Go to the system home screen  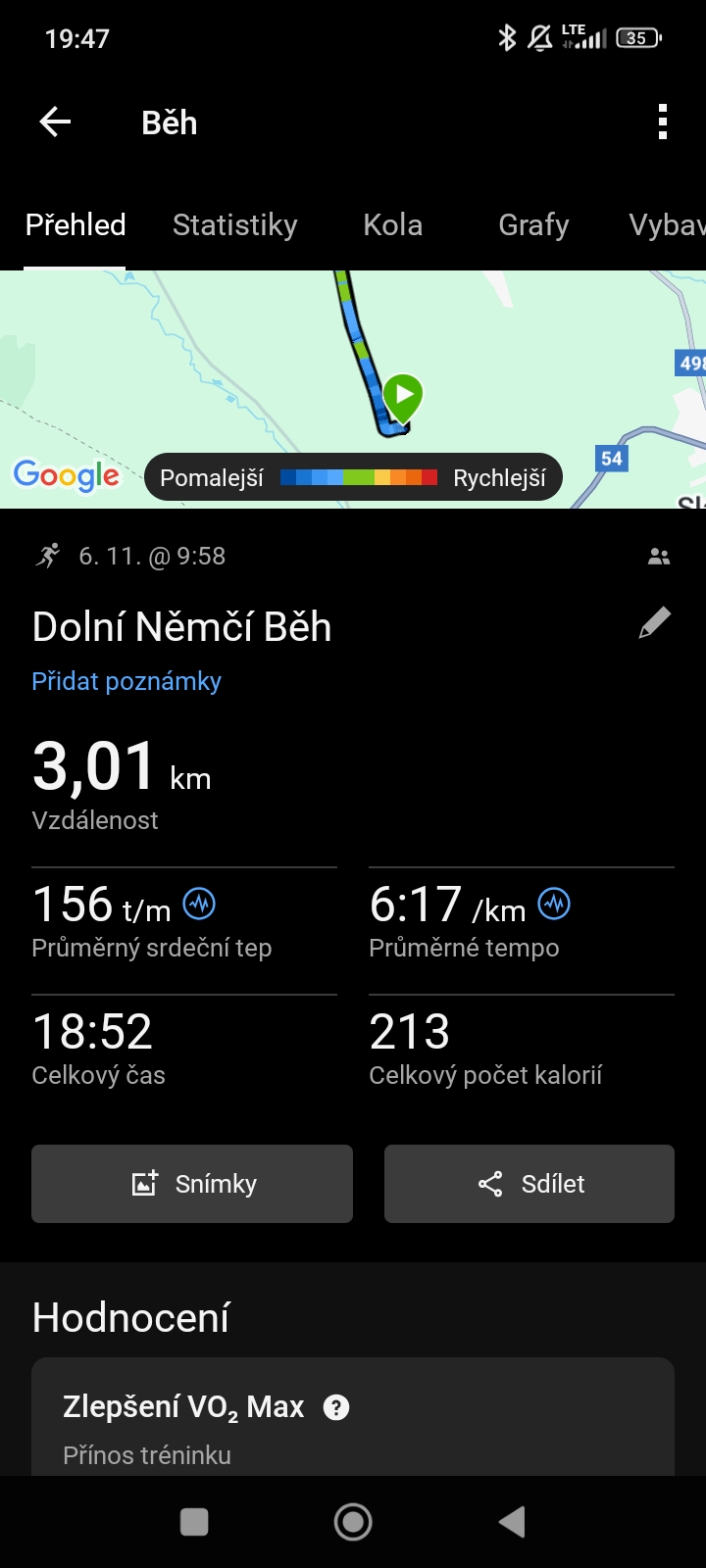click(353, 1522)
